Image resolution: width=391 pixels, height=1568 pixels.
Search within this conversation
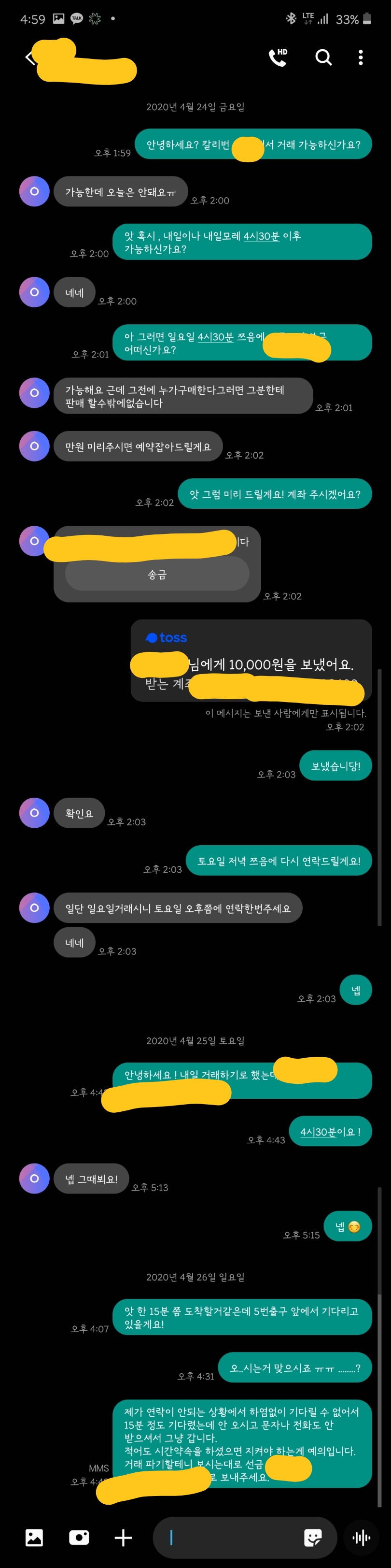323,57
